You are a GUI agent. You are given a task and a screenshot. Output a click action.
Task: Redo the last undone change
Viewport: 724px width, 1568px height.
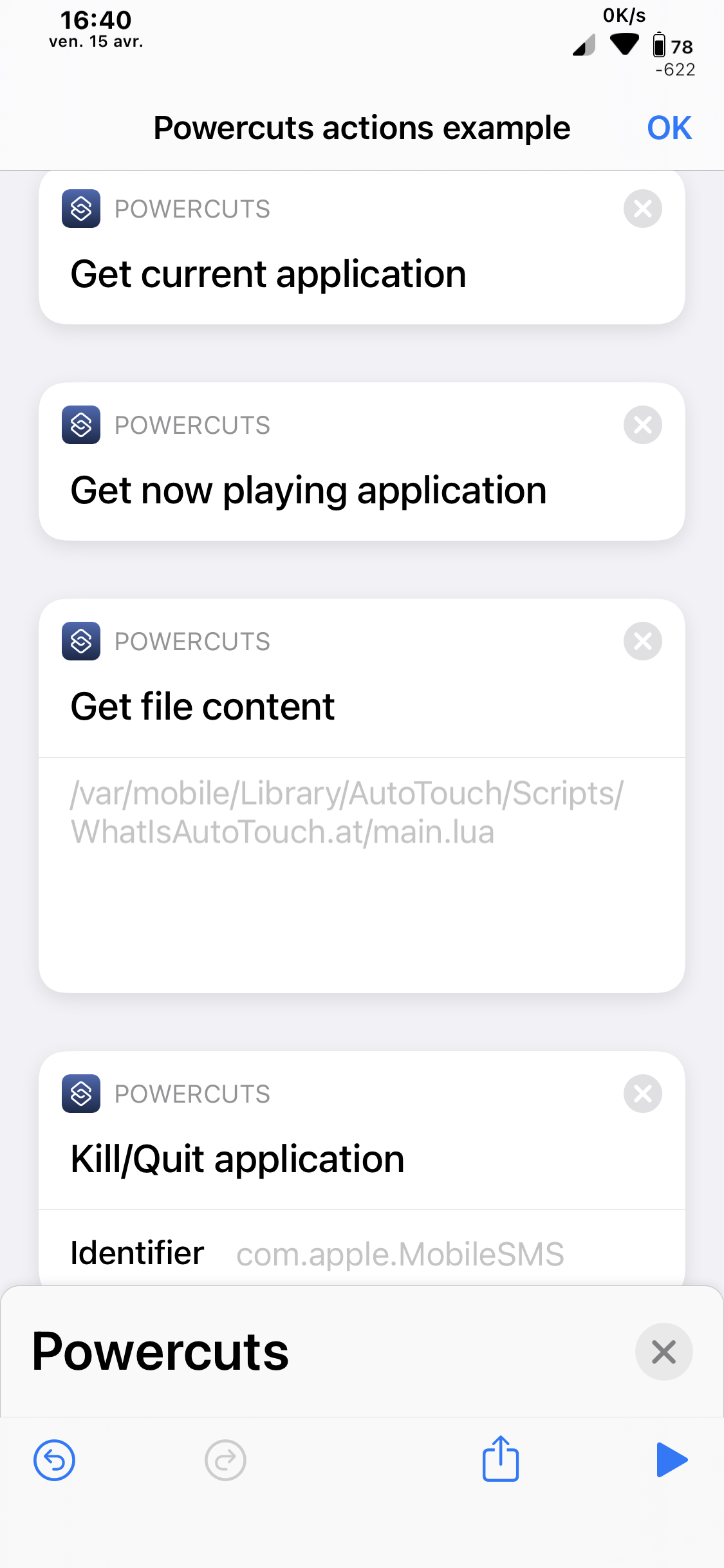pyautogui.click(x=225, y=1460)
